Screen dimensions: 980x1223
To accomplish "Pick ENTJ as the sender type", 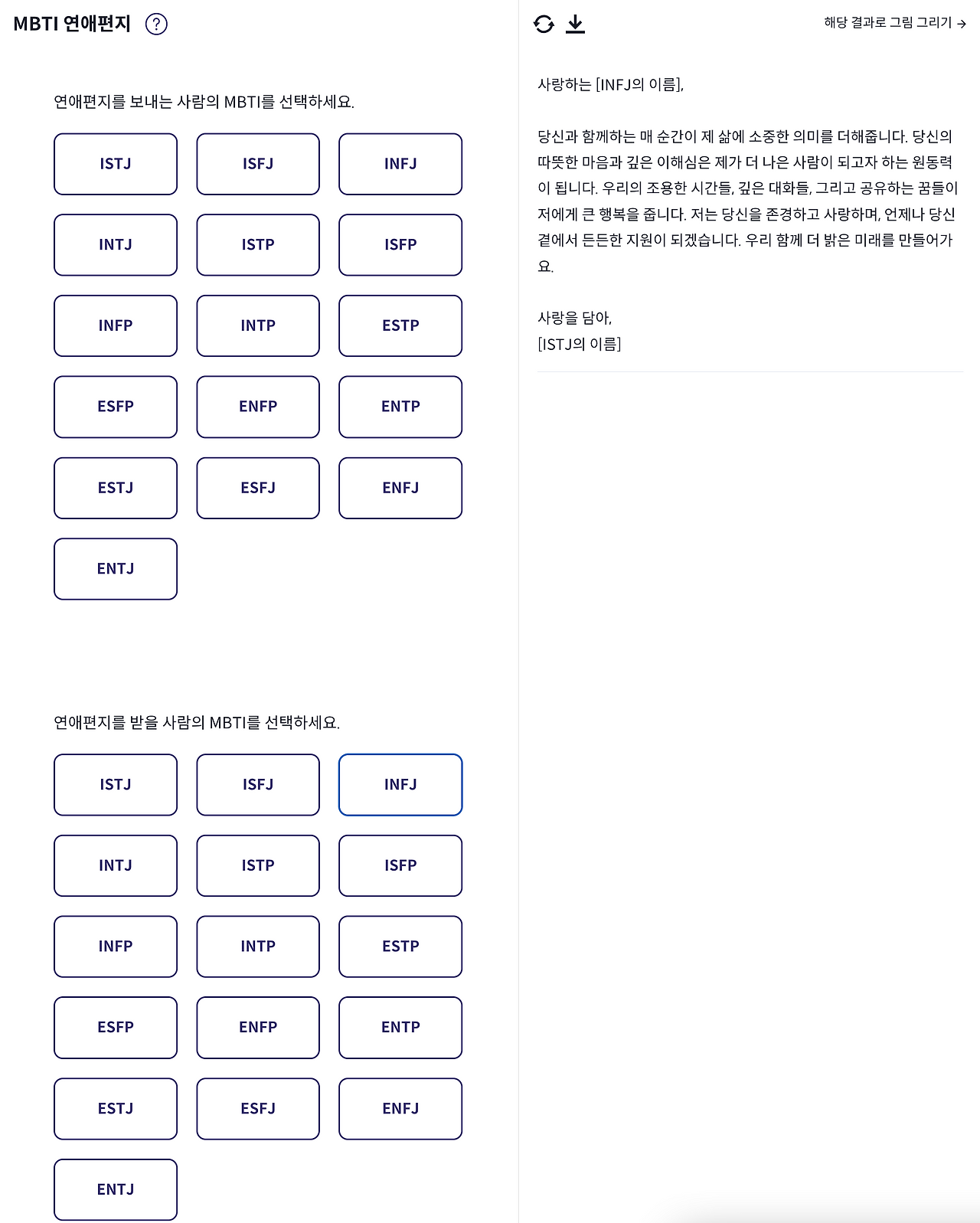I will tap(115, 568).
